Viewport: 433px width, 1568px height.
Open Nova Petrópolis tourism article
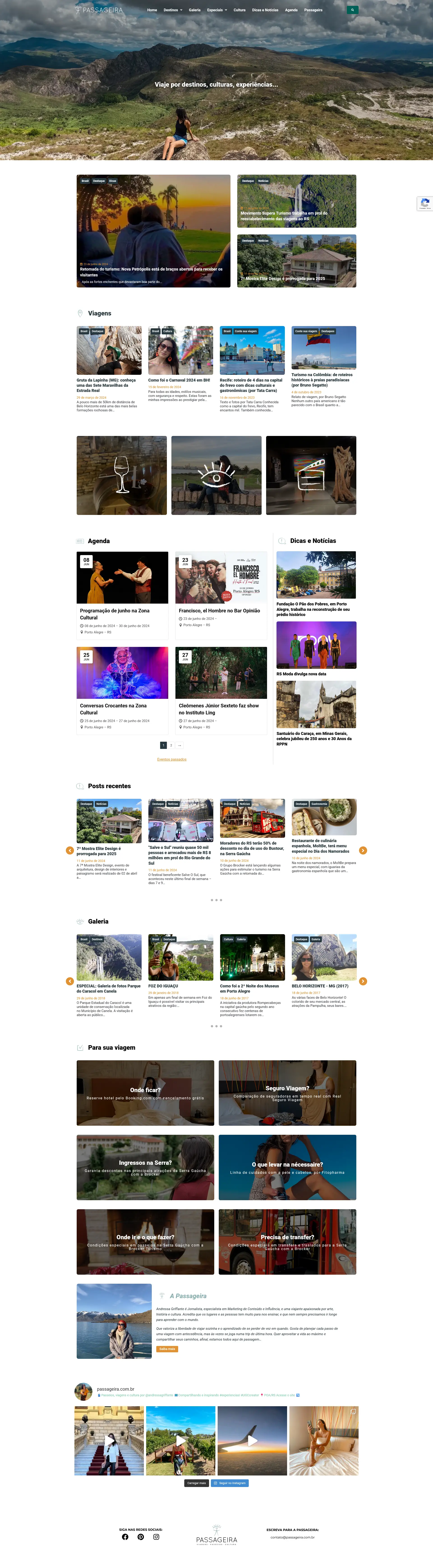pyautogui.click(x=151, y=271)
